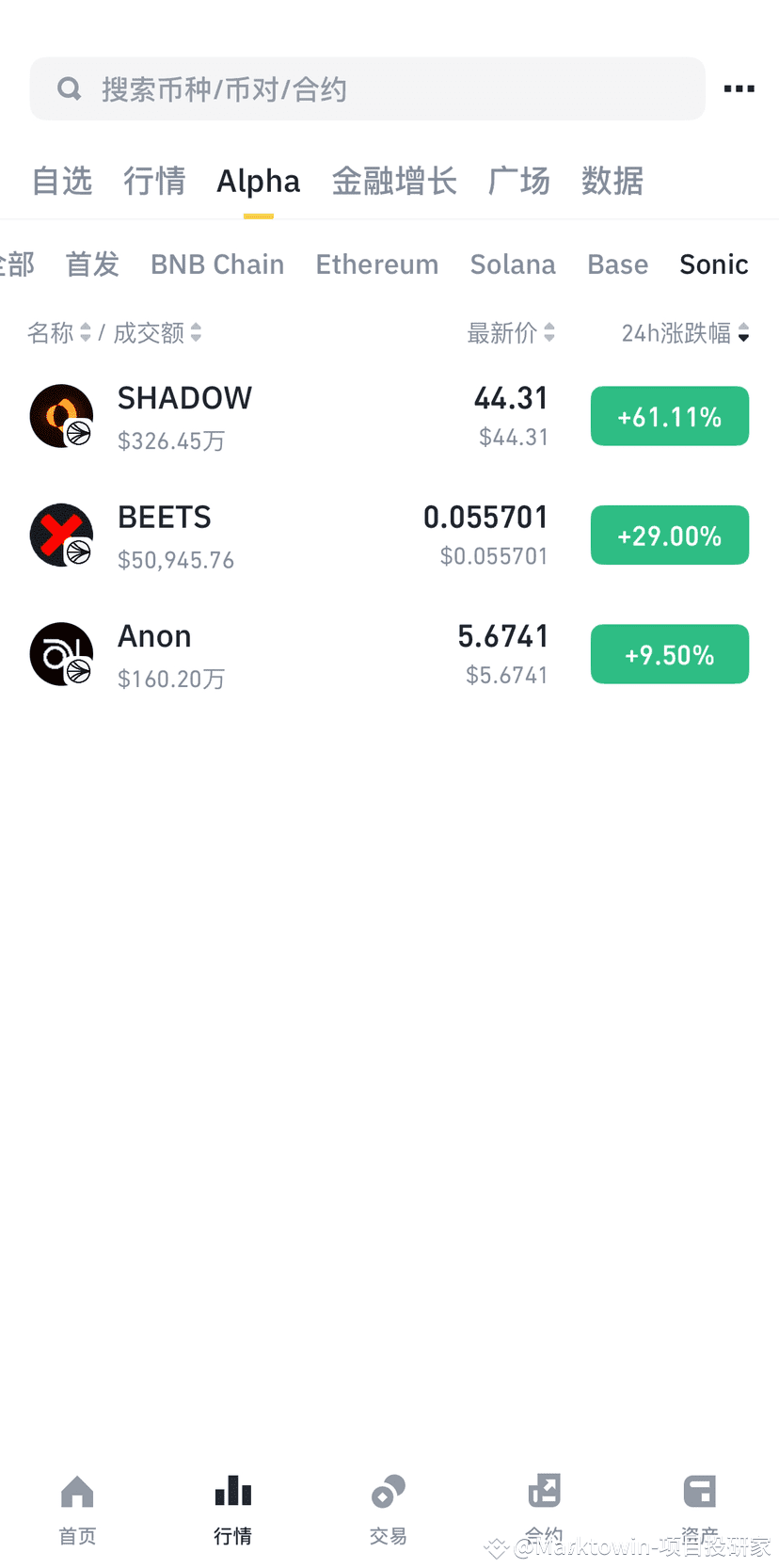This screenshot has width=779, height=1568.
Task: Show Solana tokens
Action: point(513,264)
